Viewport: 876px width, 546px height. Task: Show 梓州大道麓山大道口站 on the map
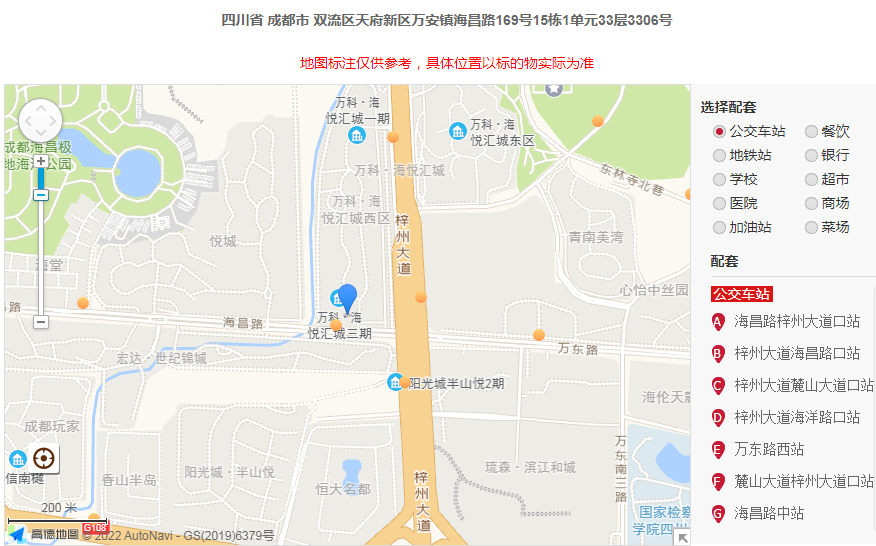803,386
